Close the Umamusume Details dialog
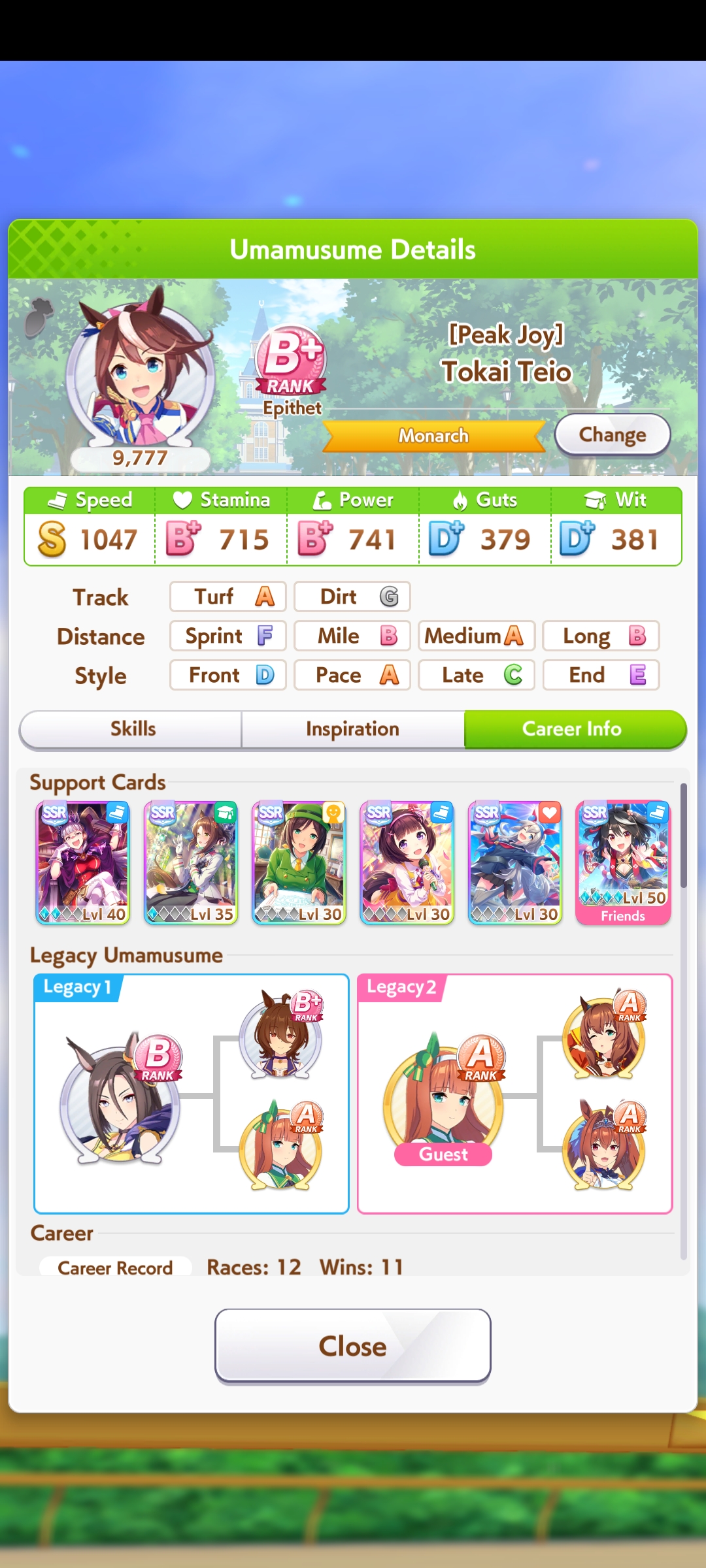The width and height of the screenshot is (706, 1568). [353, 1346]
